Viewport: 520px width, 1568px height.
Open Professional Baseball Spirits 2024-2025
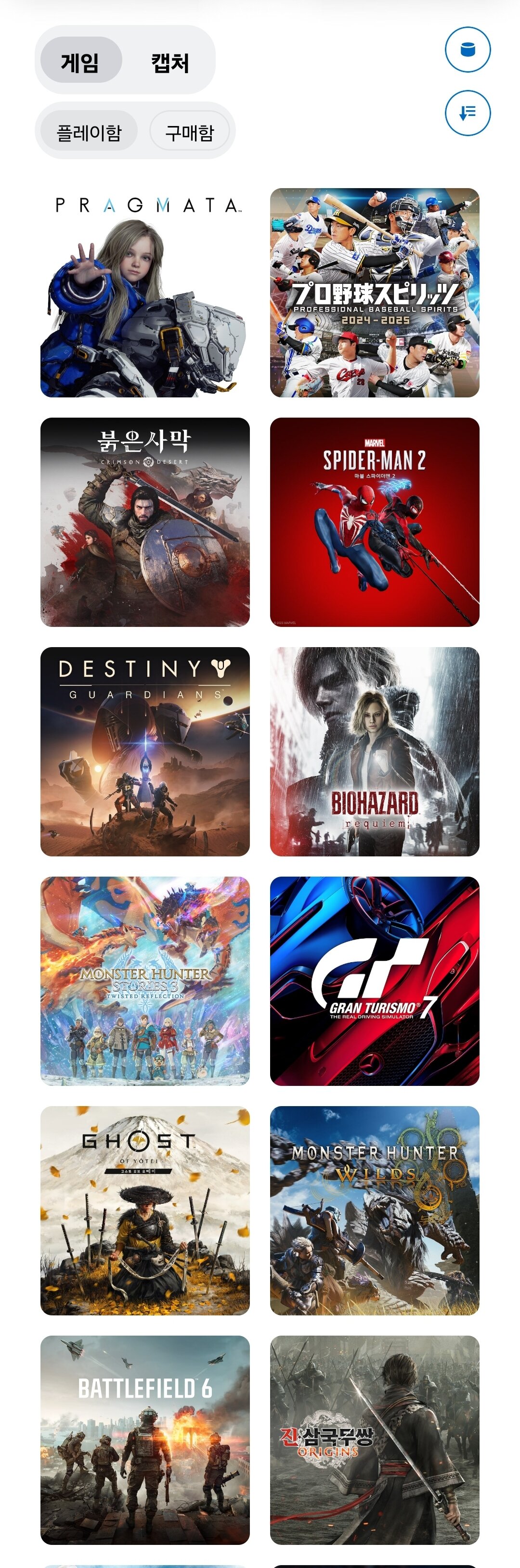375,293
